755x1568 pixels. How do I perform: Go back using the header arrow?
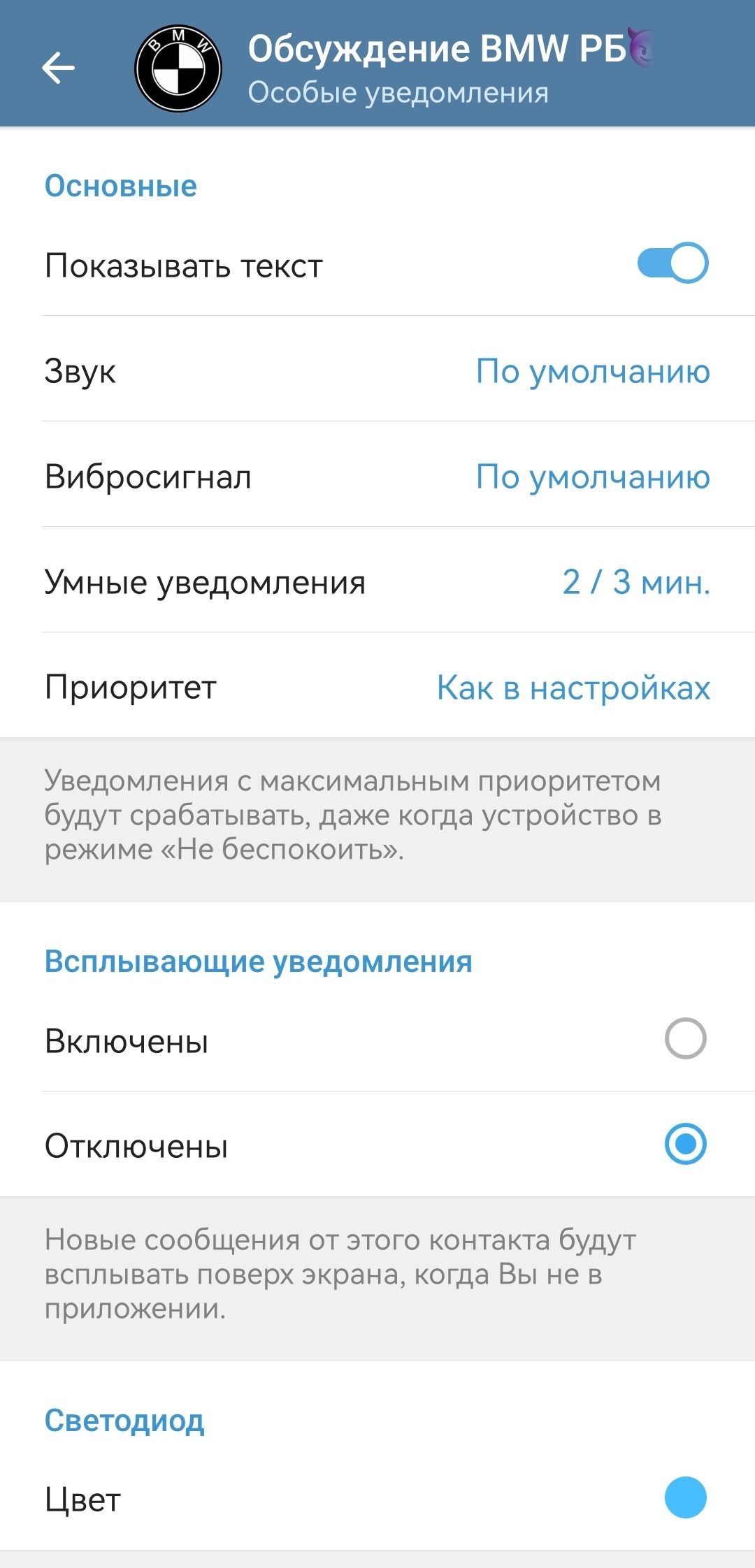(x=58, y=68)
